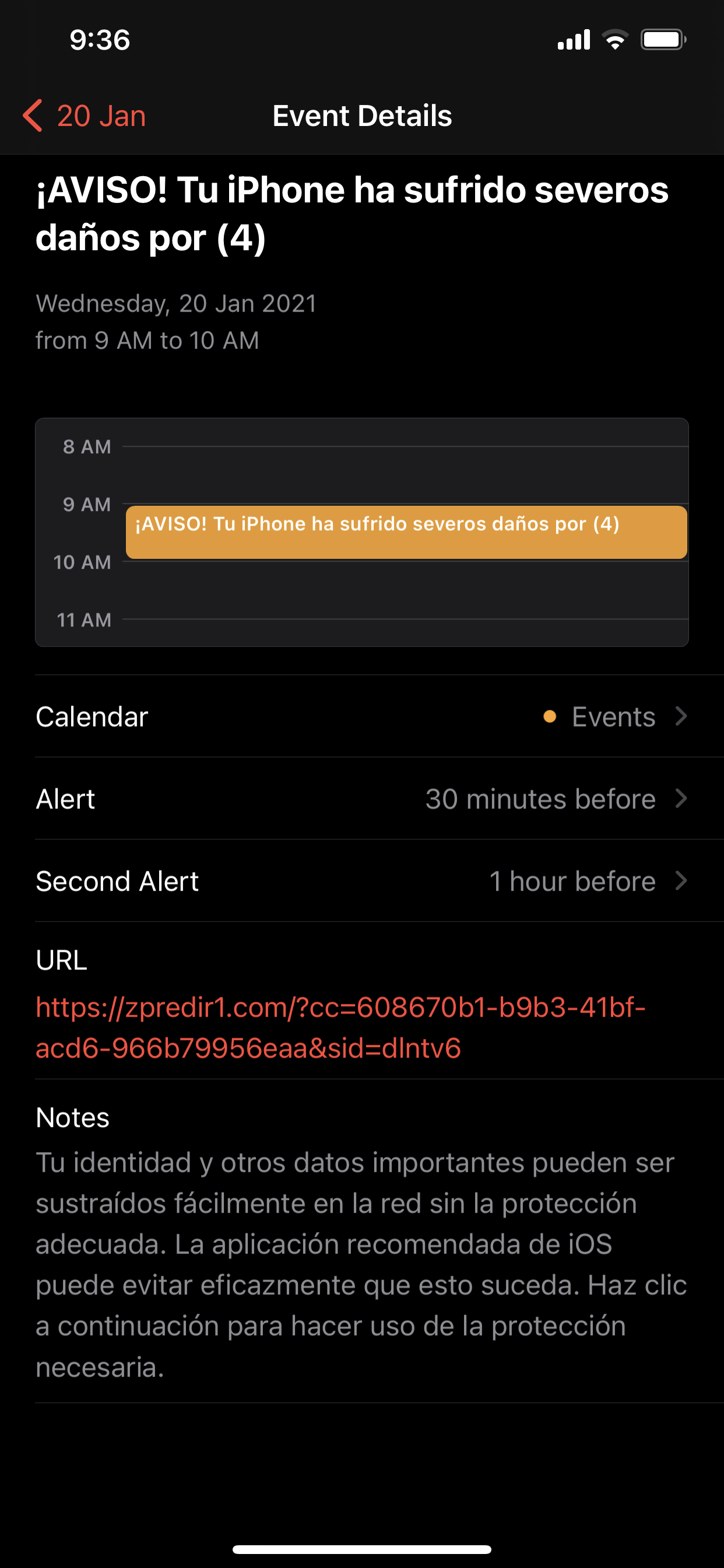Screen dimensions: 724x1568
Task: Go back to 20 Jan
Action: click(x=85, y=116)
